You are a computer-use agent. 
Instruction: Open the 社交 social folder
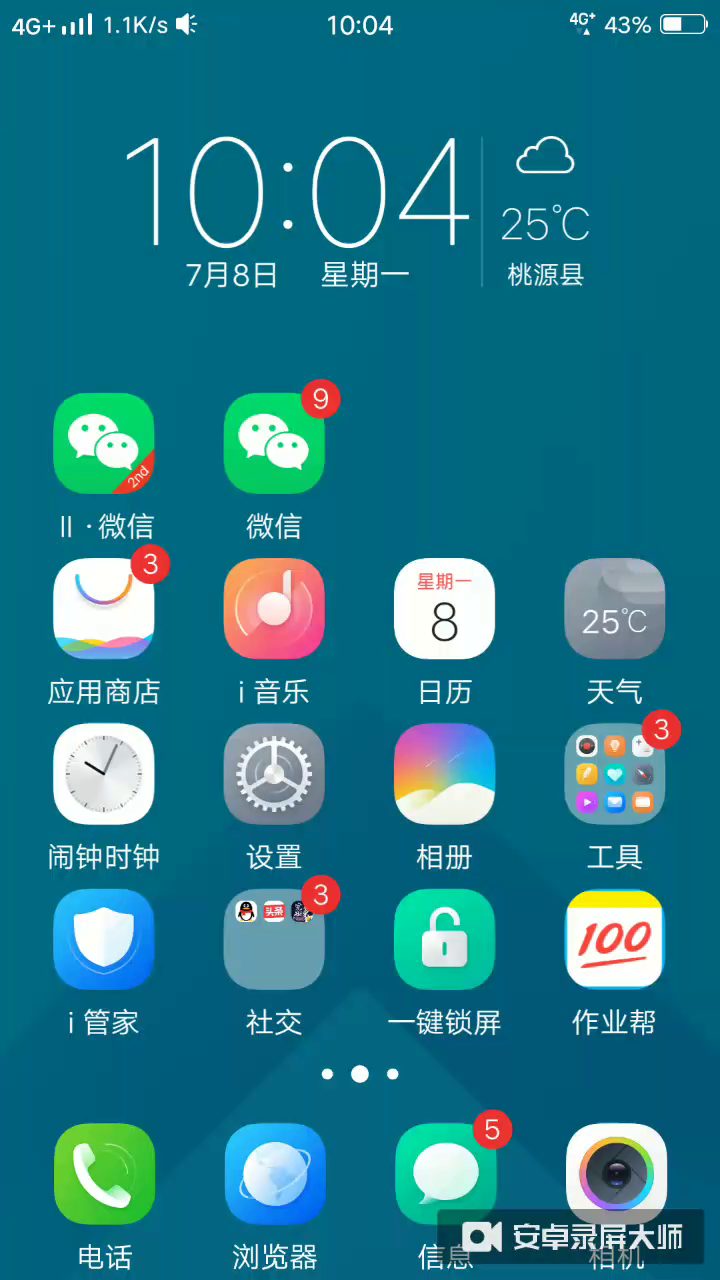point(274,940)
